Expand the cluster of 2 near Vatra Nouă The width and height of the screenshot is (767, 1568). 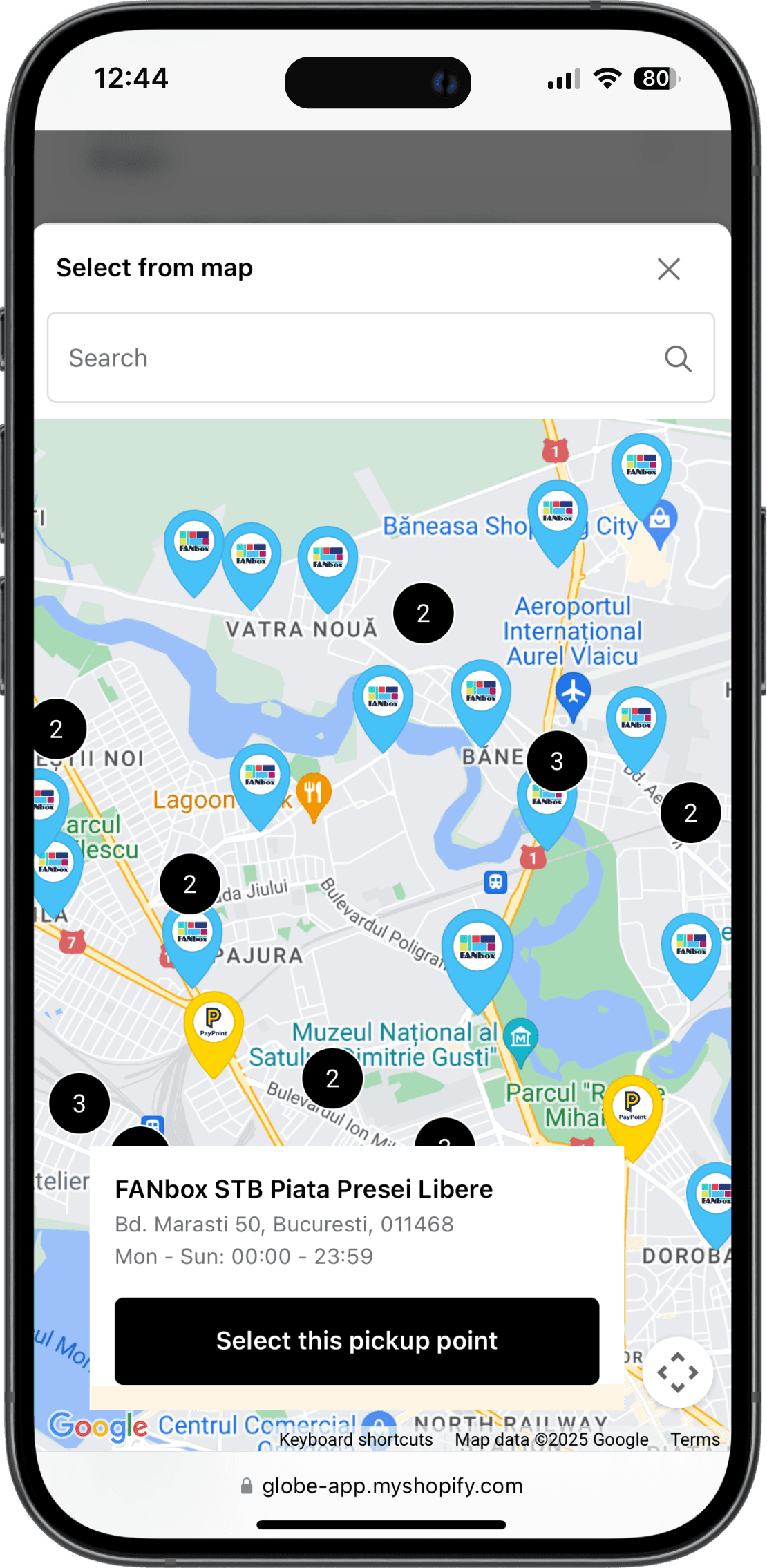click(423, 613)
